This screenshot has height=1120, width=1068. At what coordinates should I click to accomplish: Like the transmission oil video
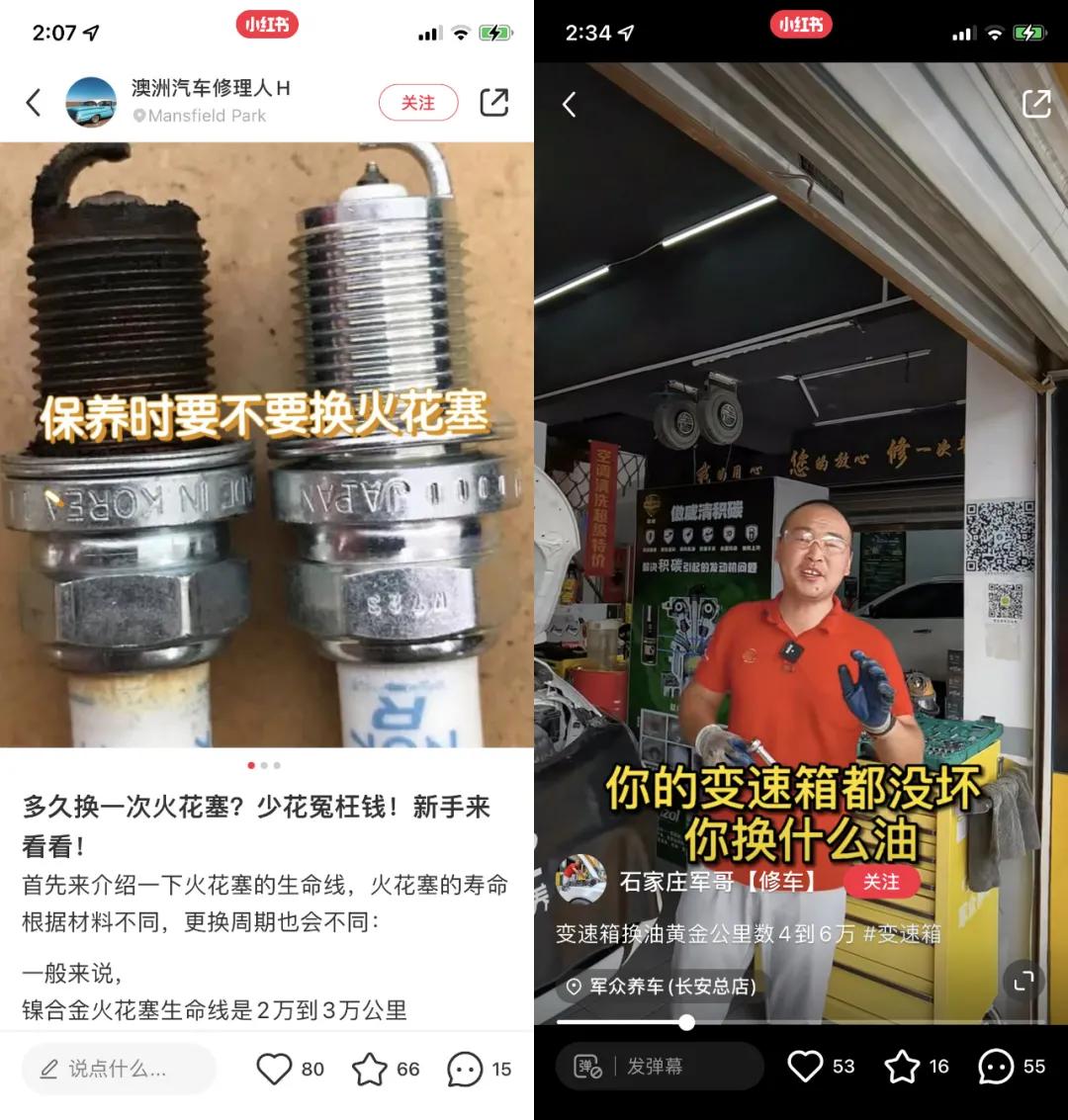tap(807, 1067)
